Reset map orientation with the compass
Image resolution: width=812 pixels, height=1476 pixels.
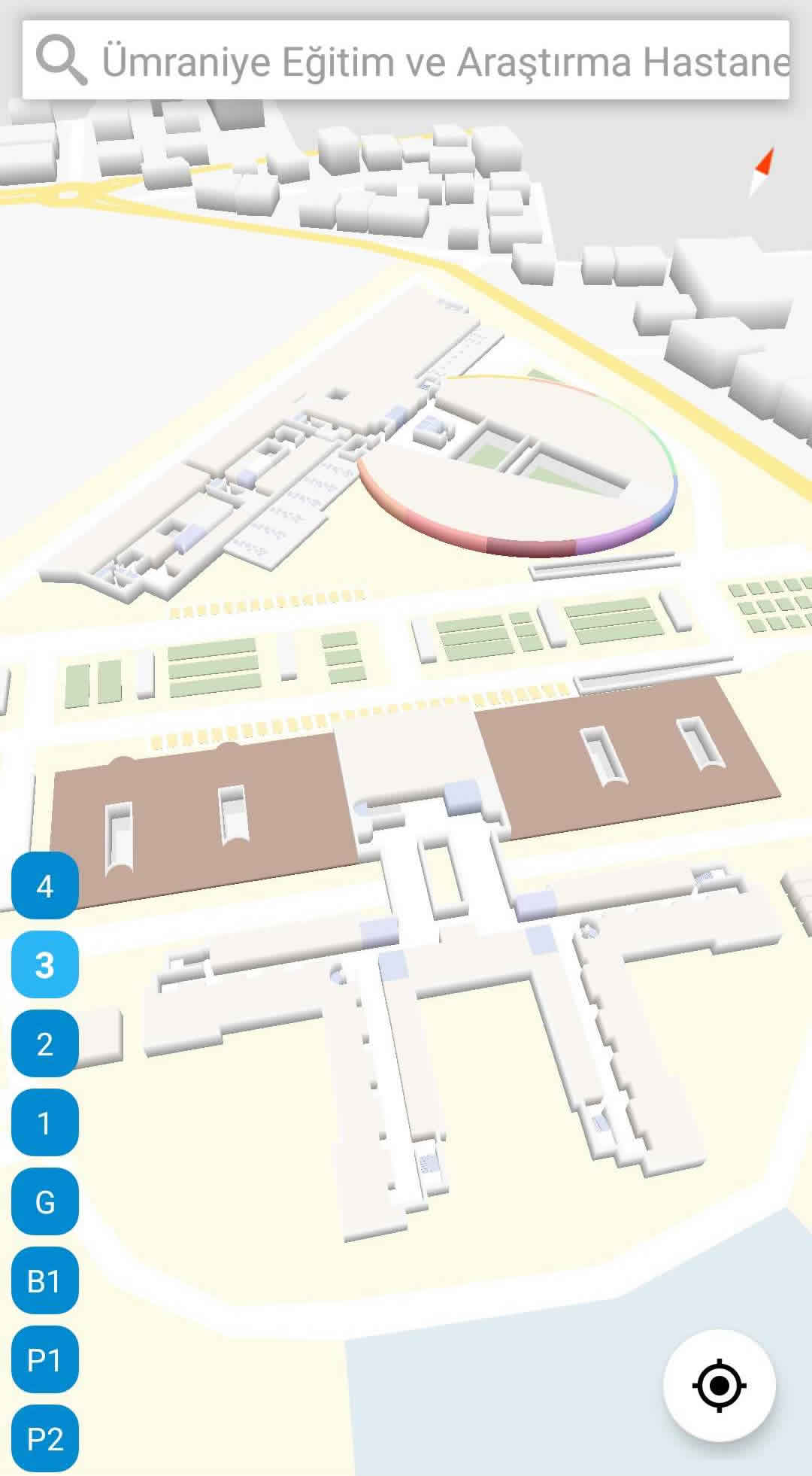point(762,172)
